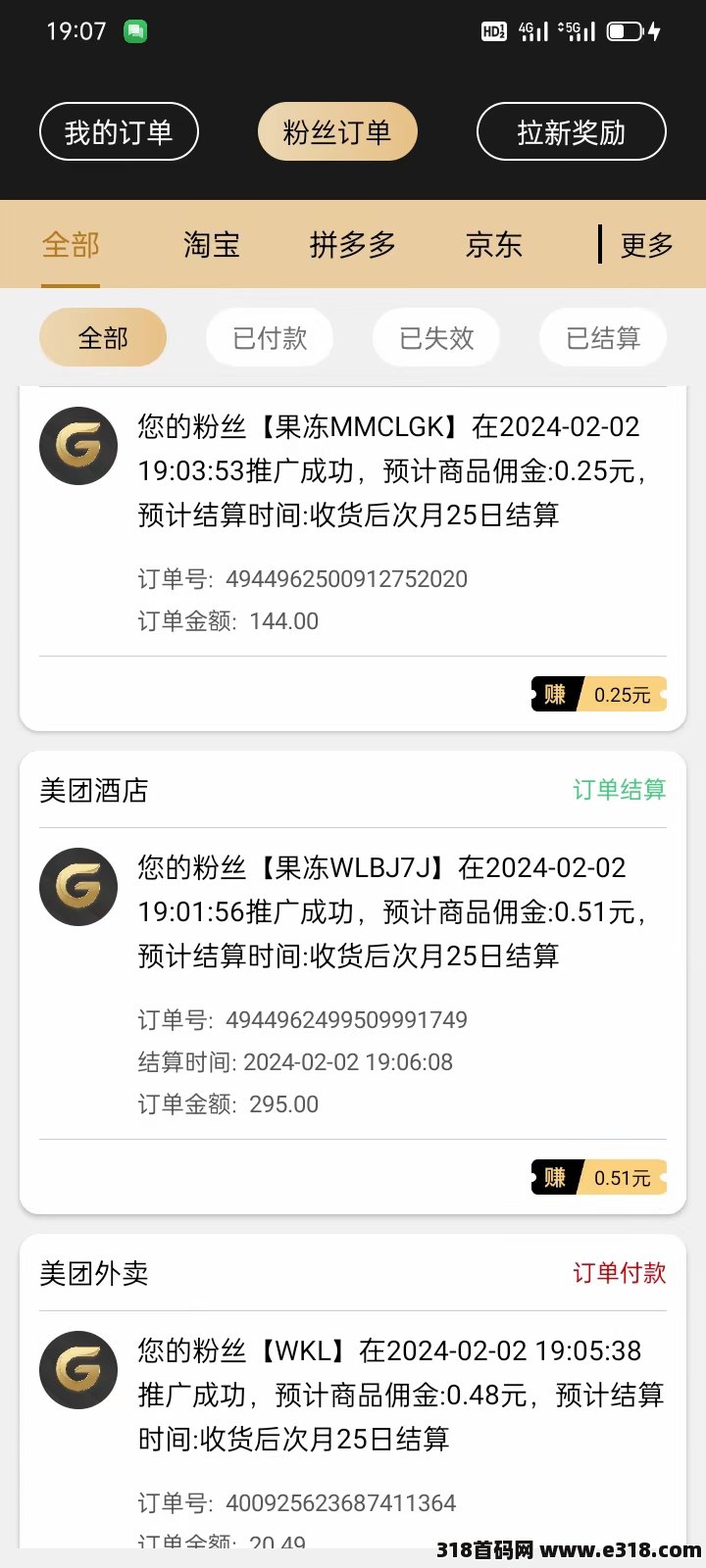The width and height of the screenshot is (706, 1568).
Task: Open the 拉新奖励 tab
Action: (571, 131)
